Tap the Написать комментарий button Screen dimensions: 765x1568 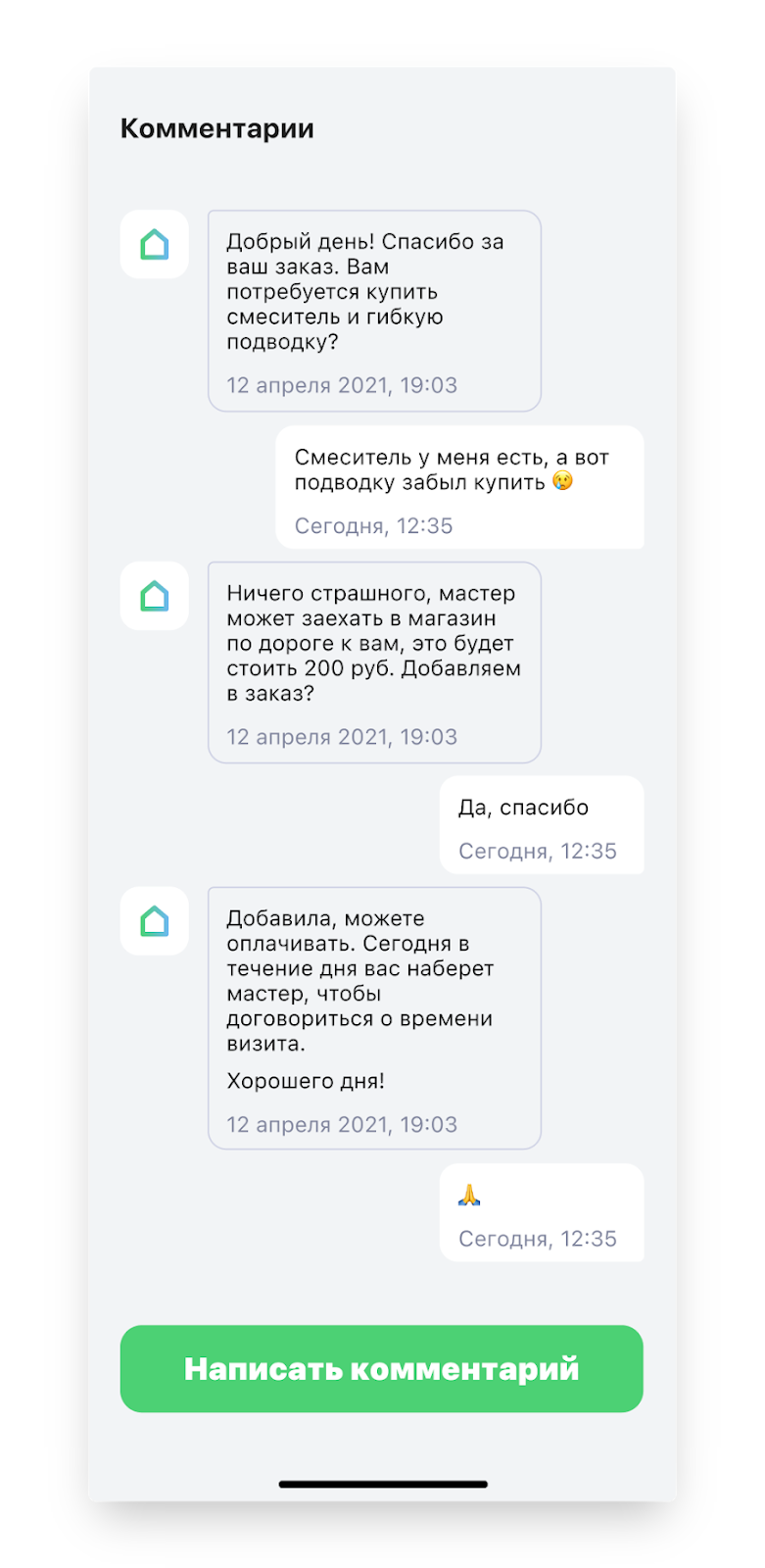tap(381, 1368)
